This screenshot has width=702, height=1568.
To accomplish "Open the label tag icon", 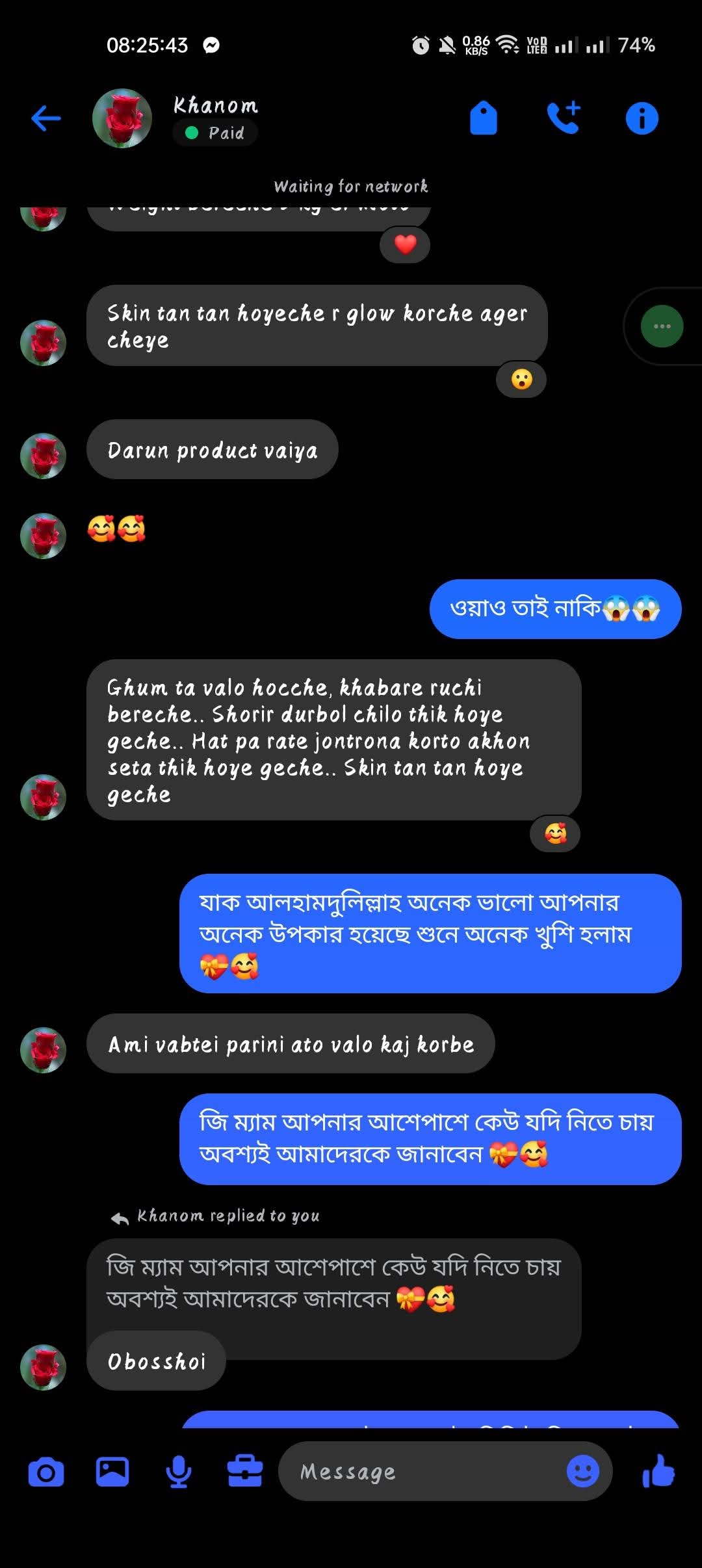I will (x=483, y=118).
